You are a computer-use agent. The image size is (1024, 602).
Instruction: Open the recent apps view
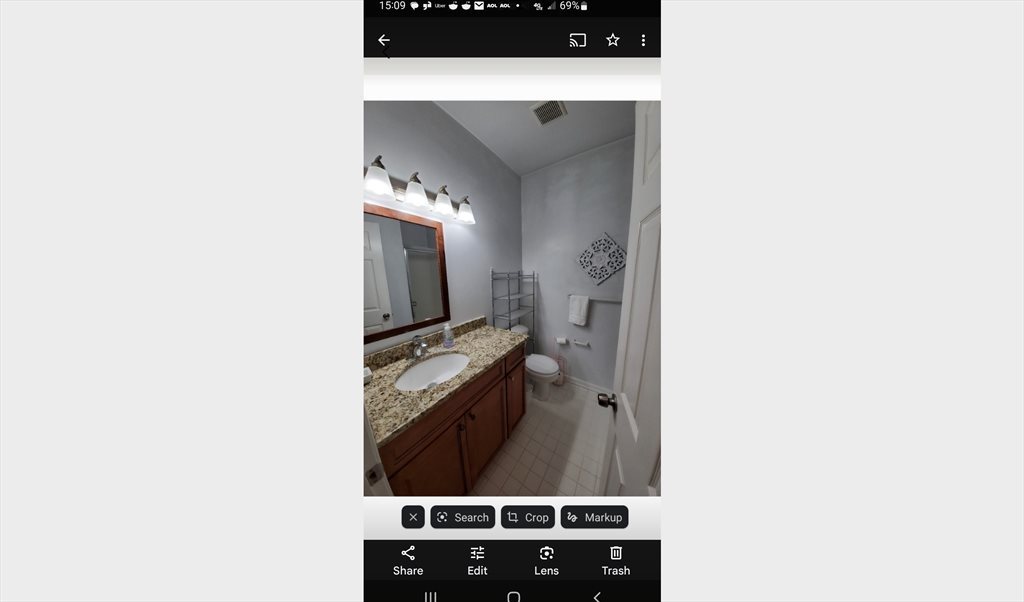pos(430,596)
